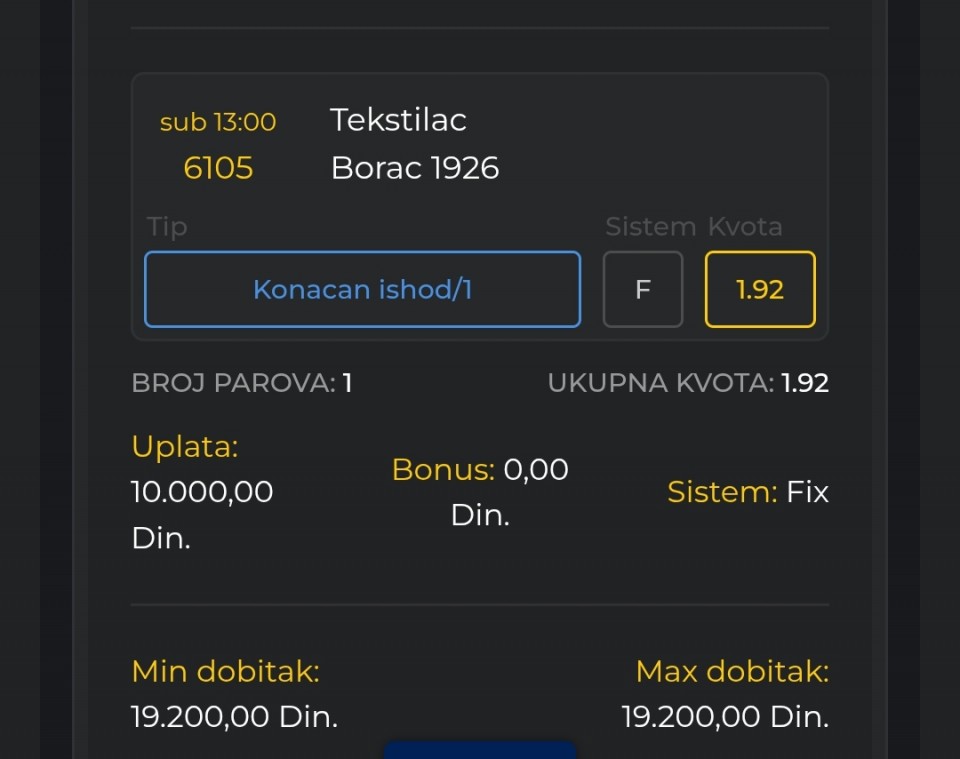Open the Tekstilac vs Borac 1926 match card
The height and width of the screenshot is (759, 960).
point(414,144)
